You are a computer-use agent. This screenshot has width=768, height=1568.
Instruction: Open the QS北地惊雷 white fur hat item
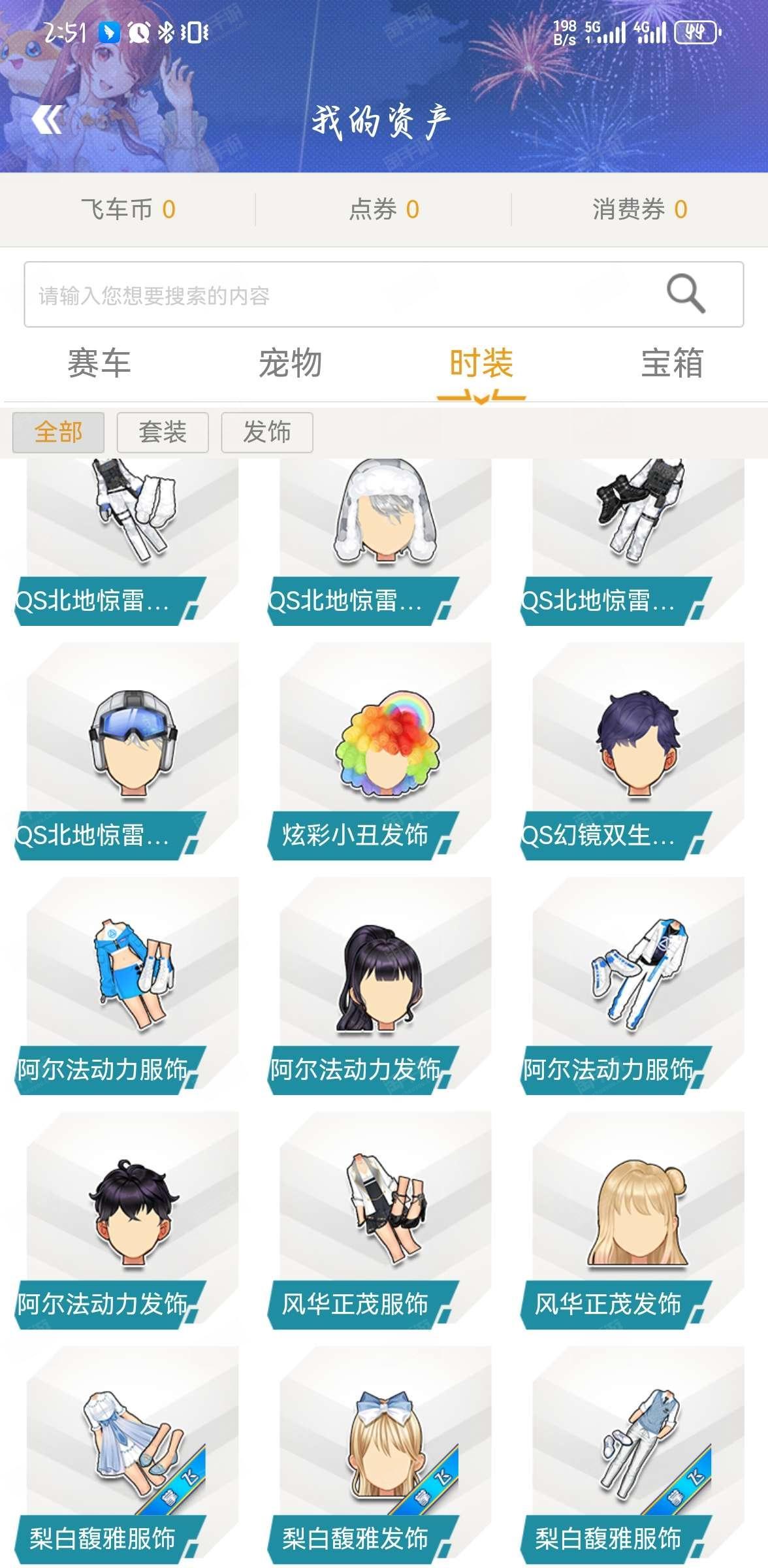coord(385,523)
